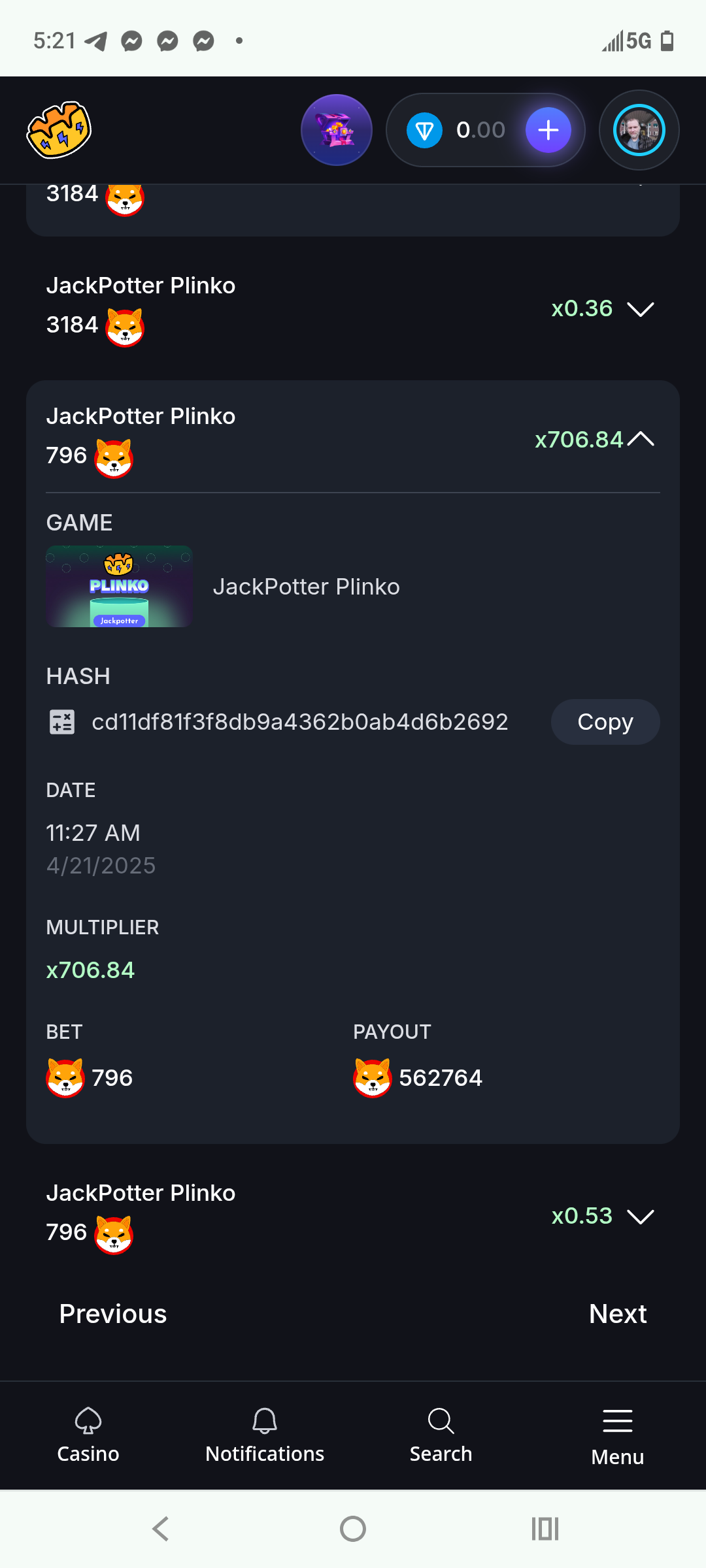Image resolution: width=706 pixels, height=1568 pixels.
Task: Open the profile avatar
Action: click(x=639, y=130)
